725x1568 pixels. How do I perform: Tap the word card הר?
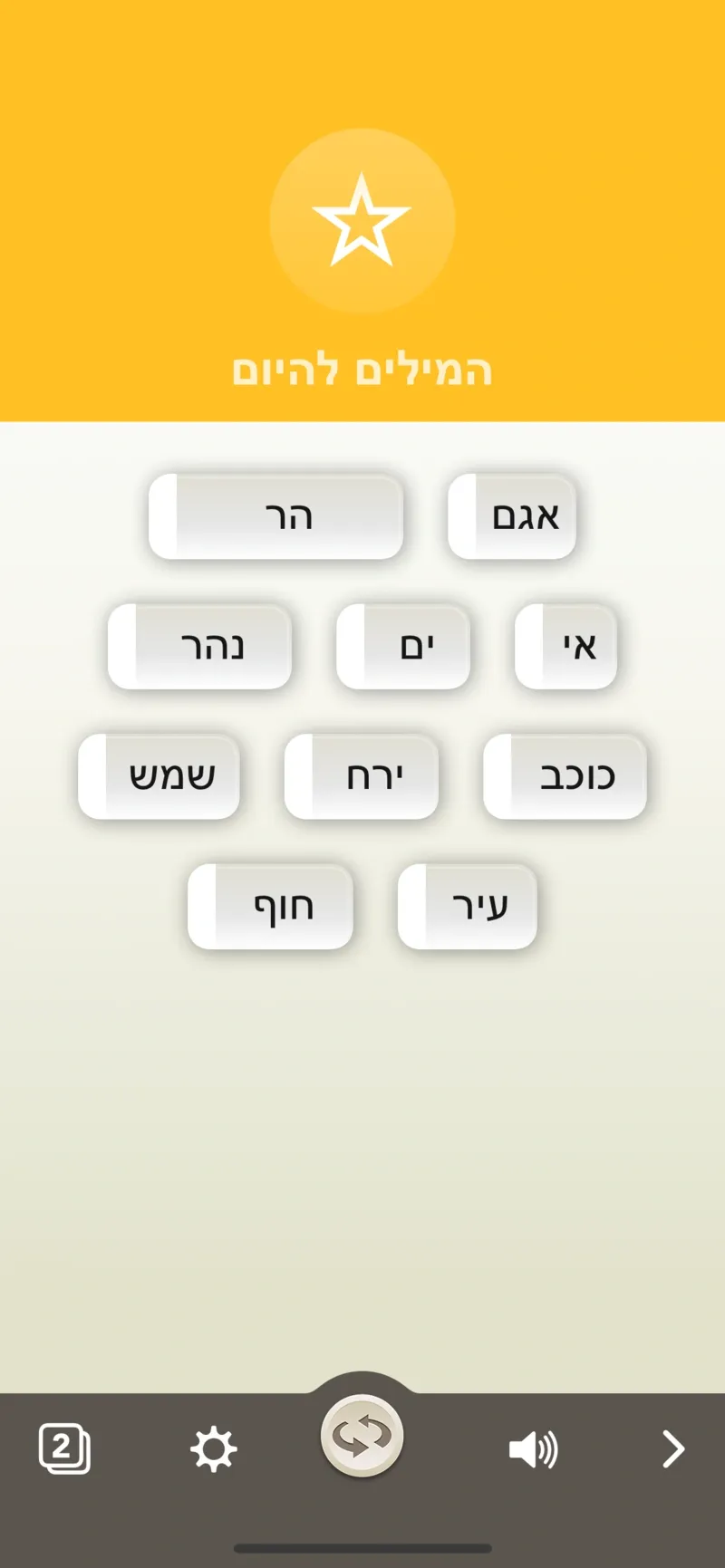276,516
